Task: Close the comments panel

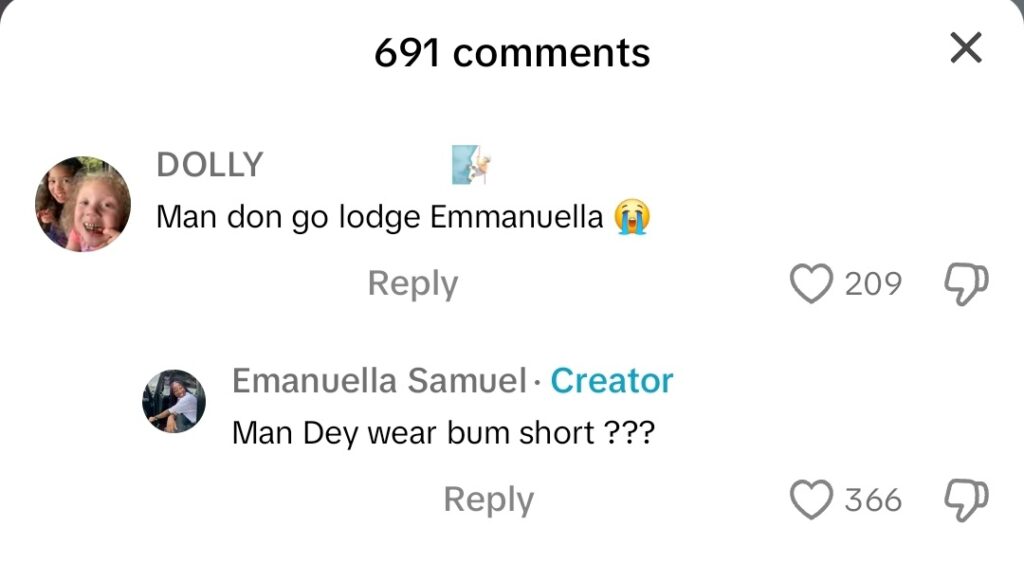Action: coord(965,47)
